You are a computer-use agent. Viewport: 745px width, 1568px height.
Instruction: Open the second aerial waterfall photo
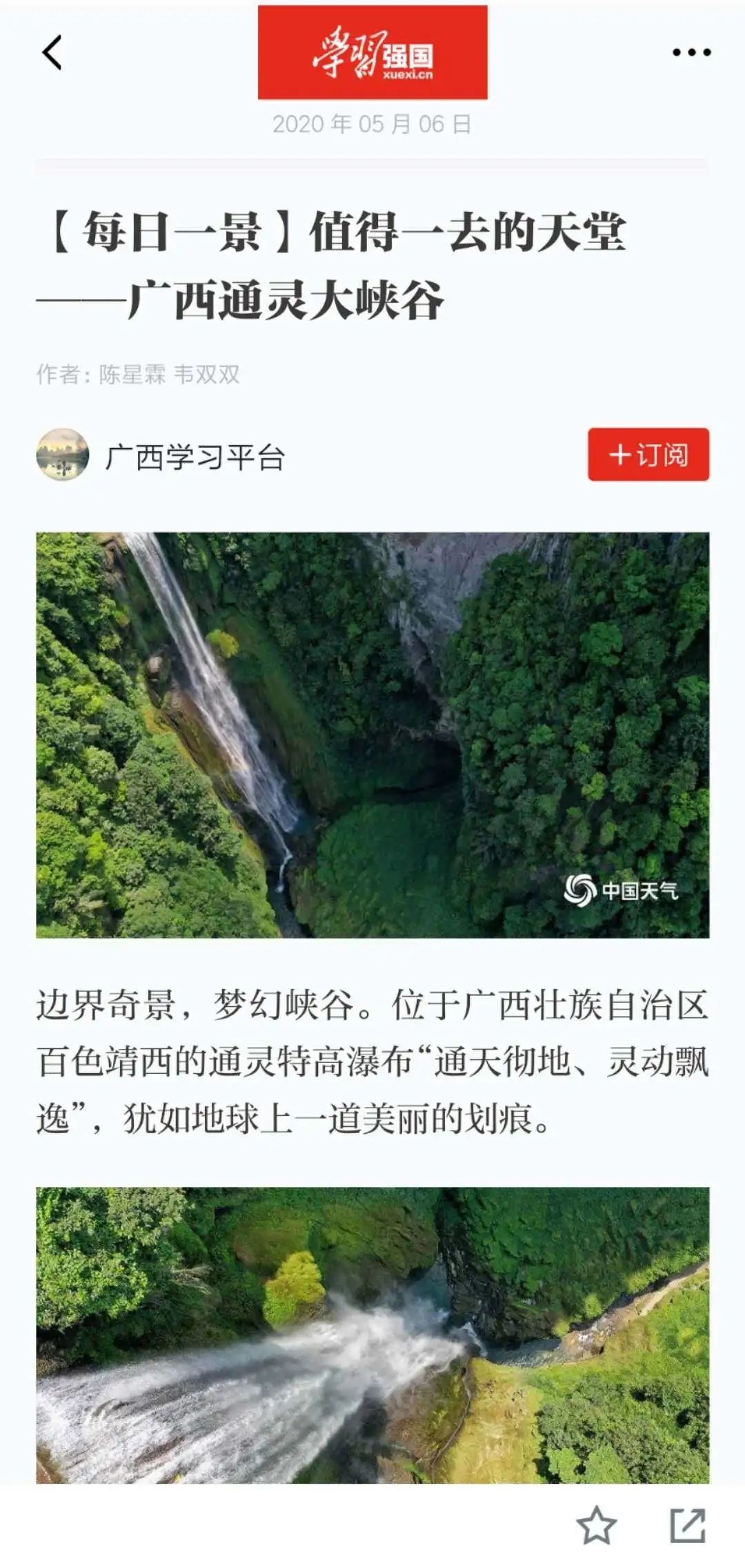[x=372, y=1335]
